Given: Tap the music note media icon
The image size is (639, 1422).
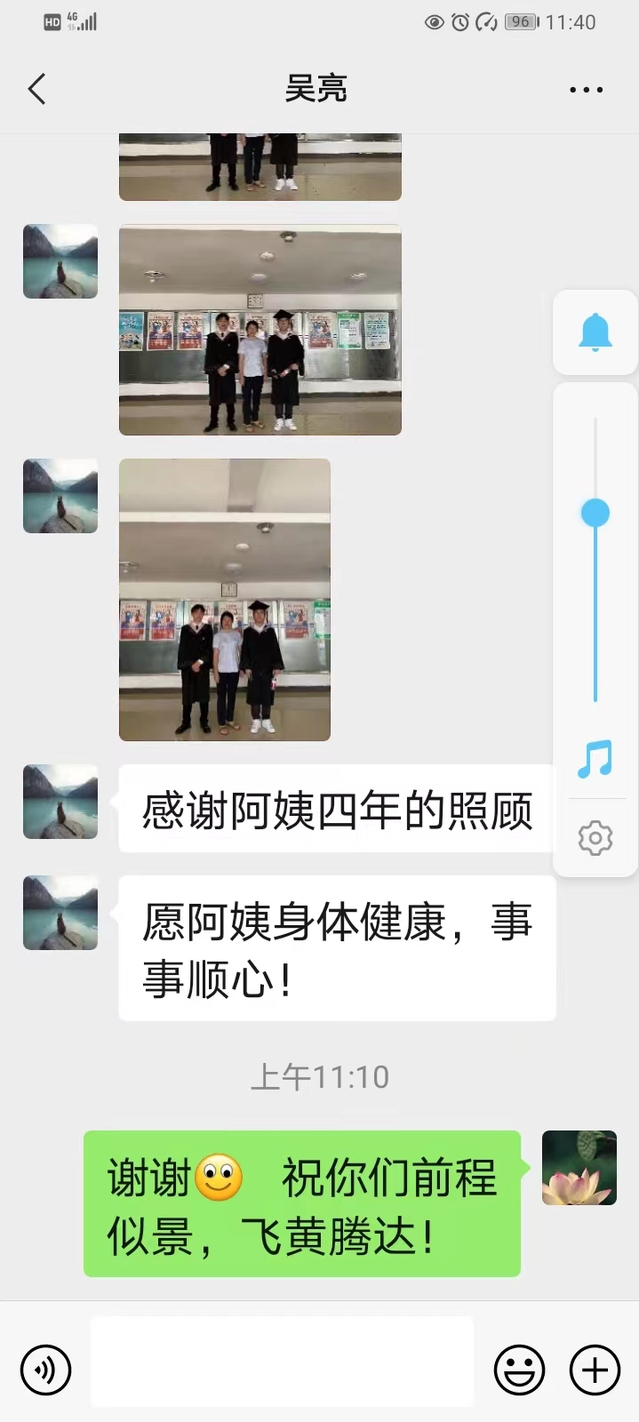Looking at the screenshot, I should (x=595, y=759).
